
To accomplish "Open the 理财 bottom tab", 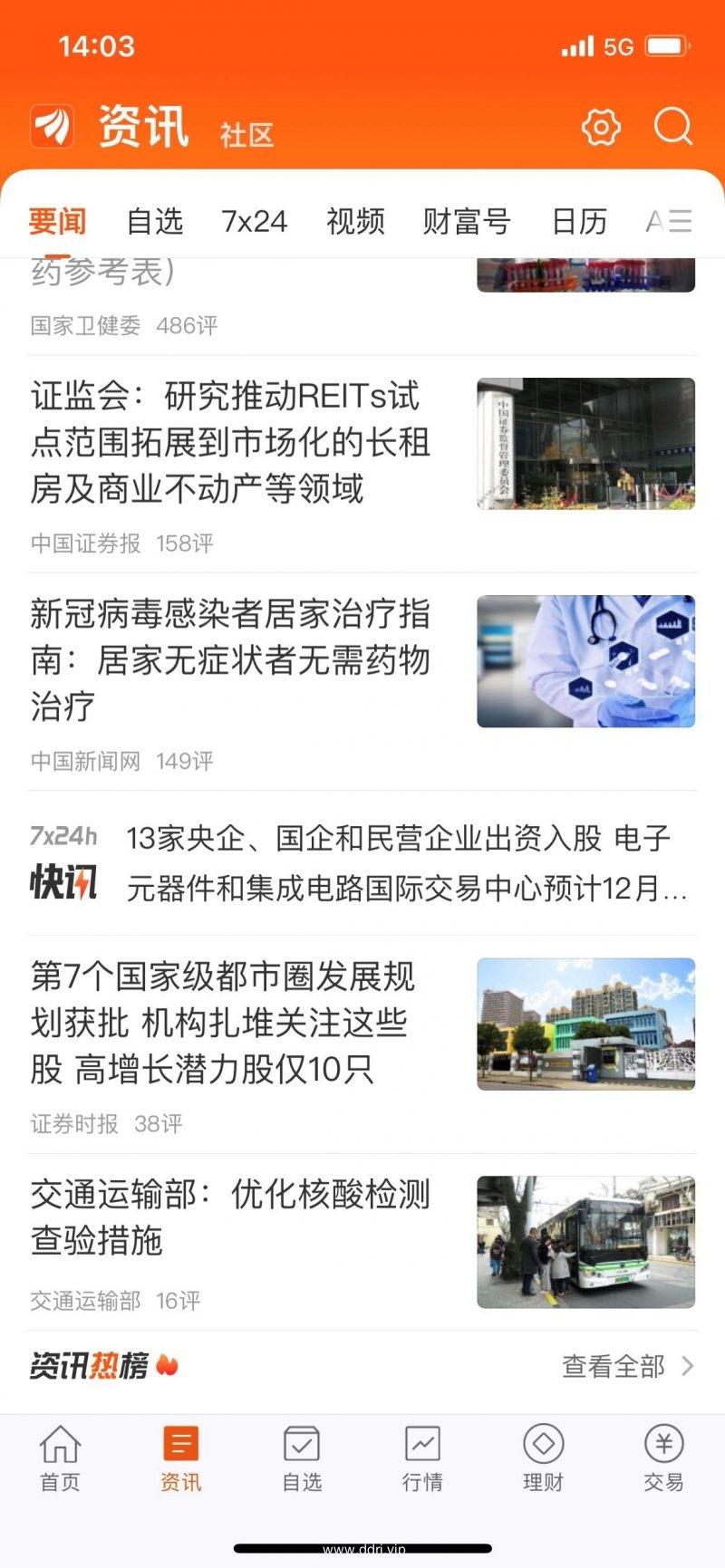I will click(x=543, y=1458).
